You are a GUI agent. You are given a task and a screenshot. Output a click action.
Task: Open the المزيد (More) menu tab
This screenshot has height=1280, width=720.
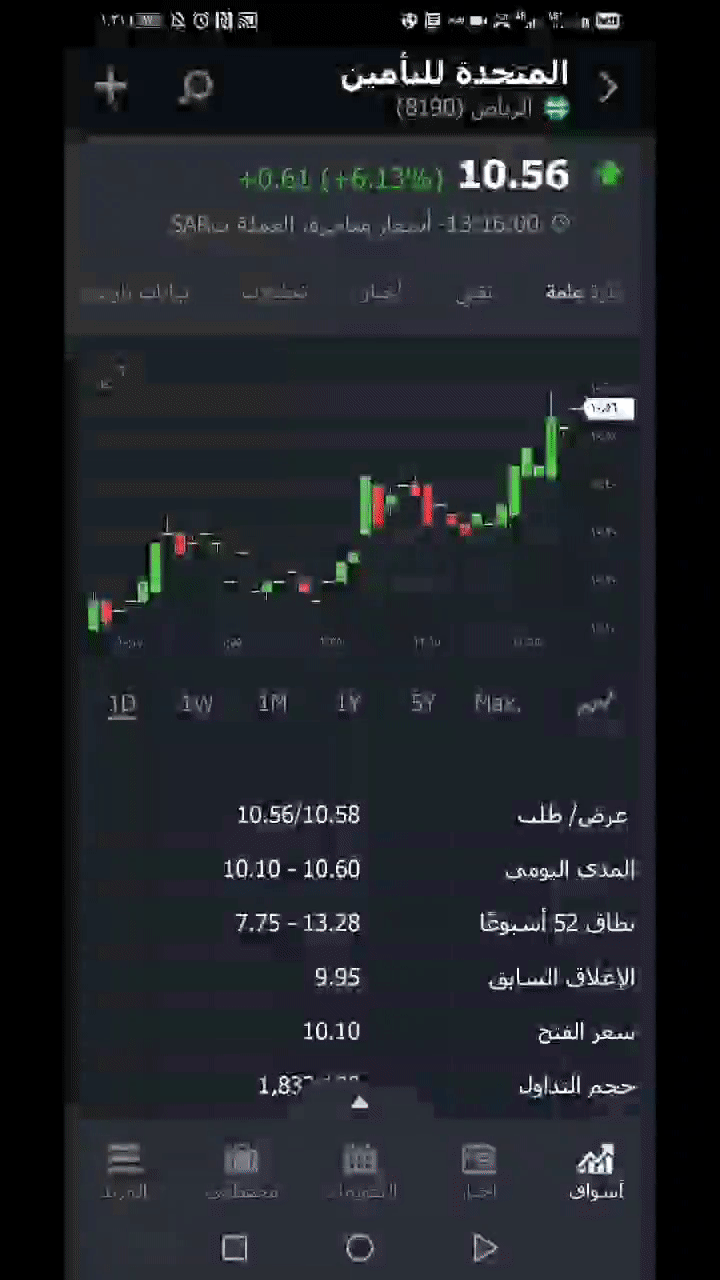coord(124,1172)
